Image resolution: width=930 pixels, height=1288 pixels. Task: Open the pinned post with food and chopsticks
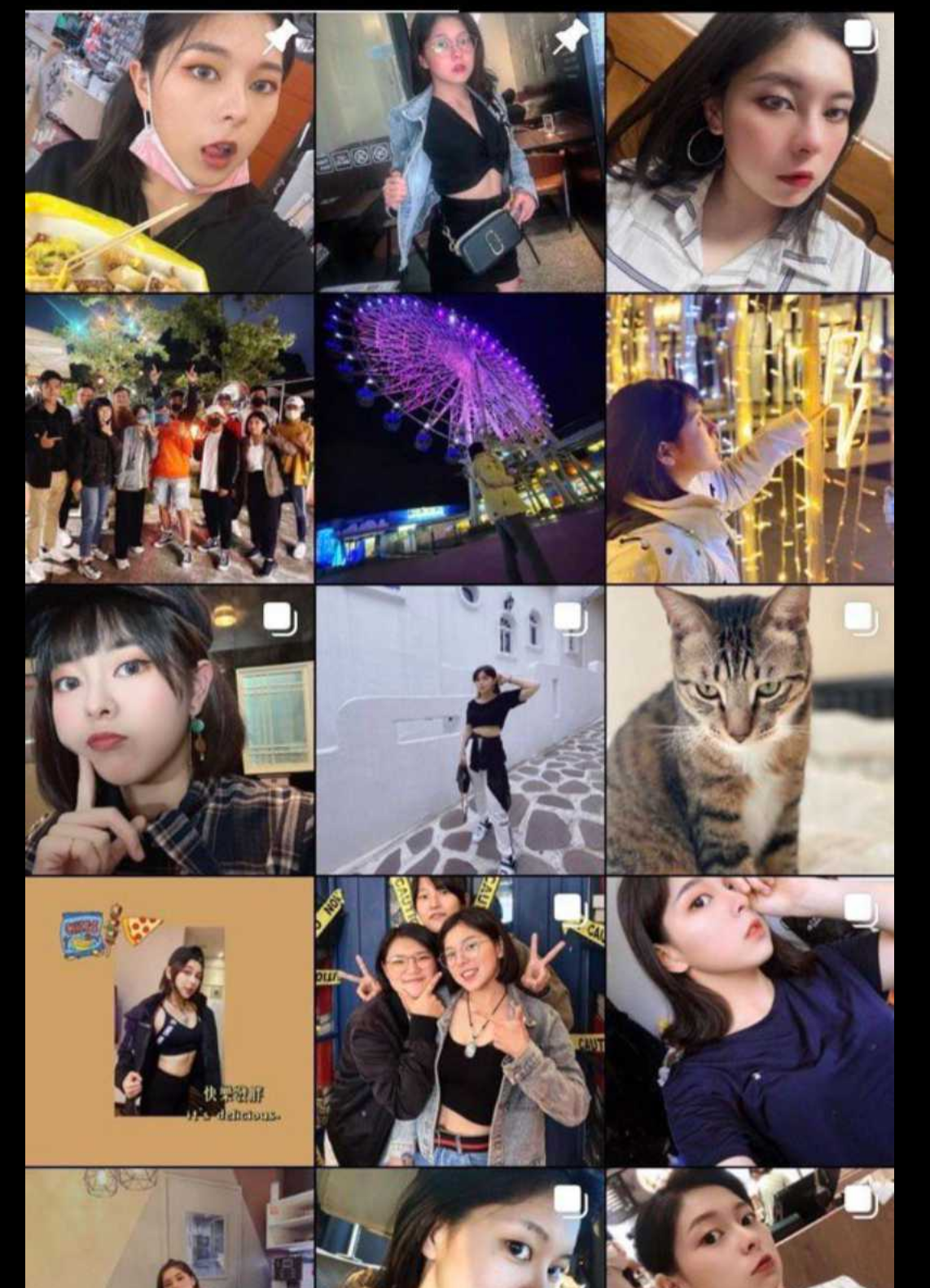pyautogui.click(x=169, y=152)
